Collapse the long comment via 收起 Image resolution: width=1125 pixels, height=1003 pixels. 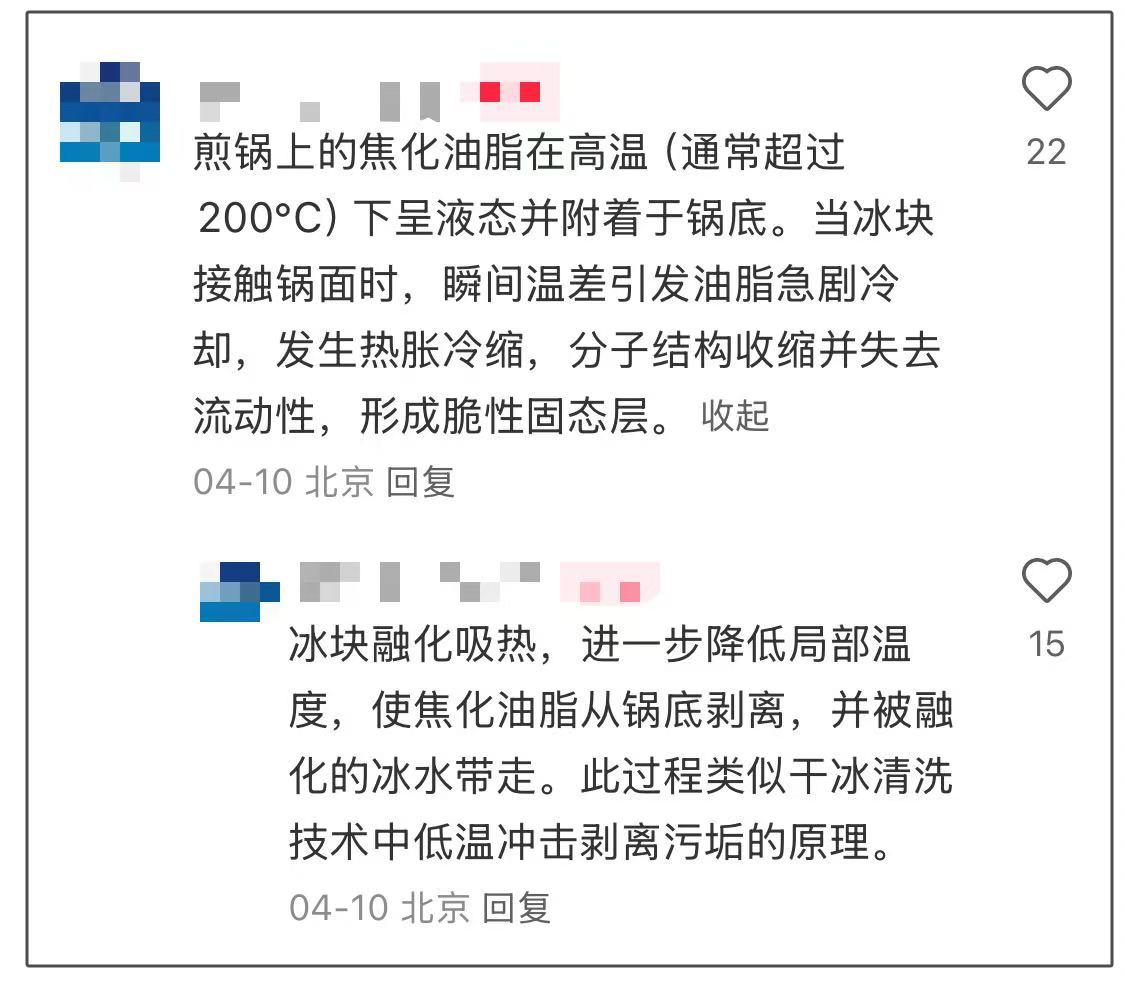[x=735, y=416]
